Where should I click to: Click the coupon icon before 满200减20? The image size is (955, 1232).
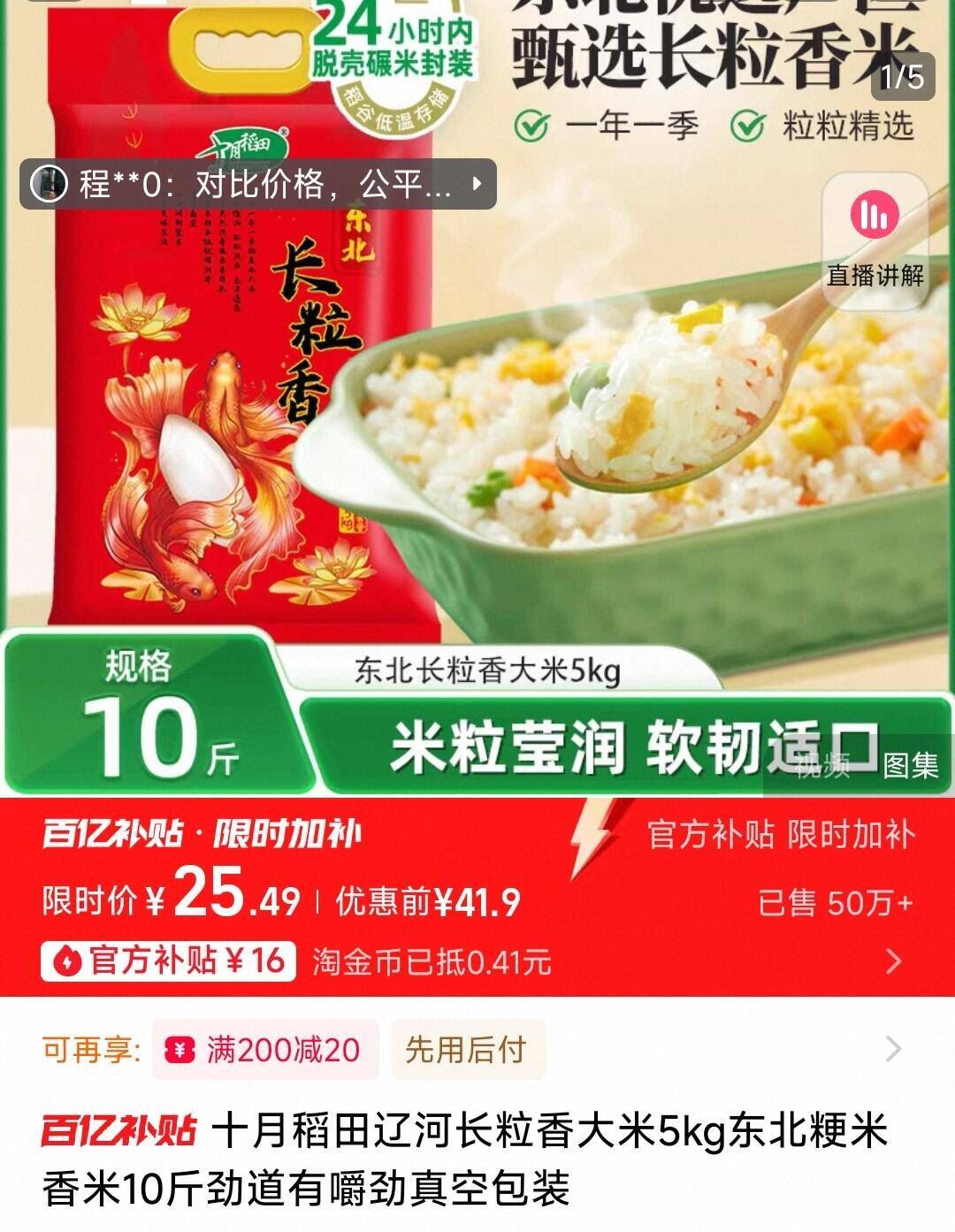(180, 1048)
